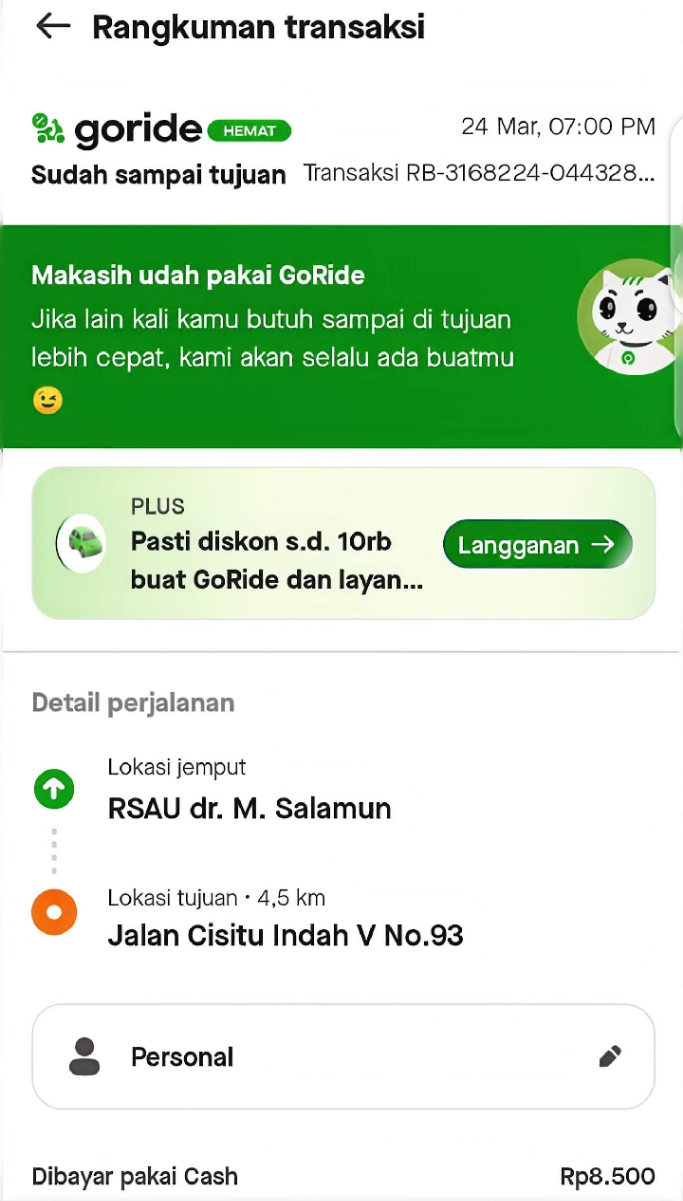Go back from Rangkuman transaksi
The width and height of the screenshot is (683, 1201).
tap(52, 28)
